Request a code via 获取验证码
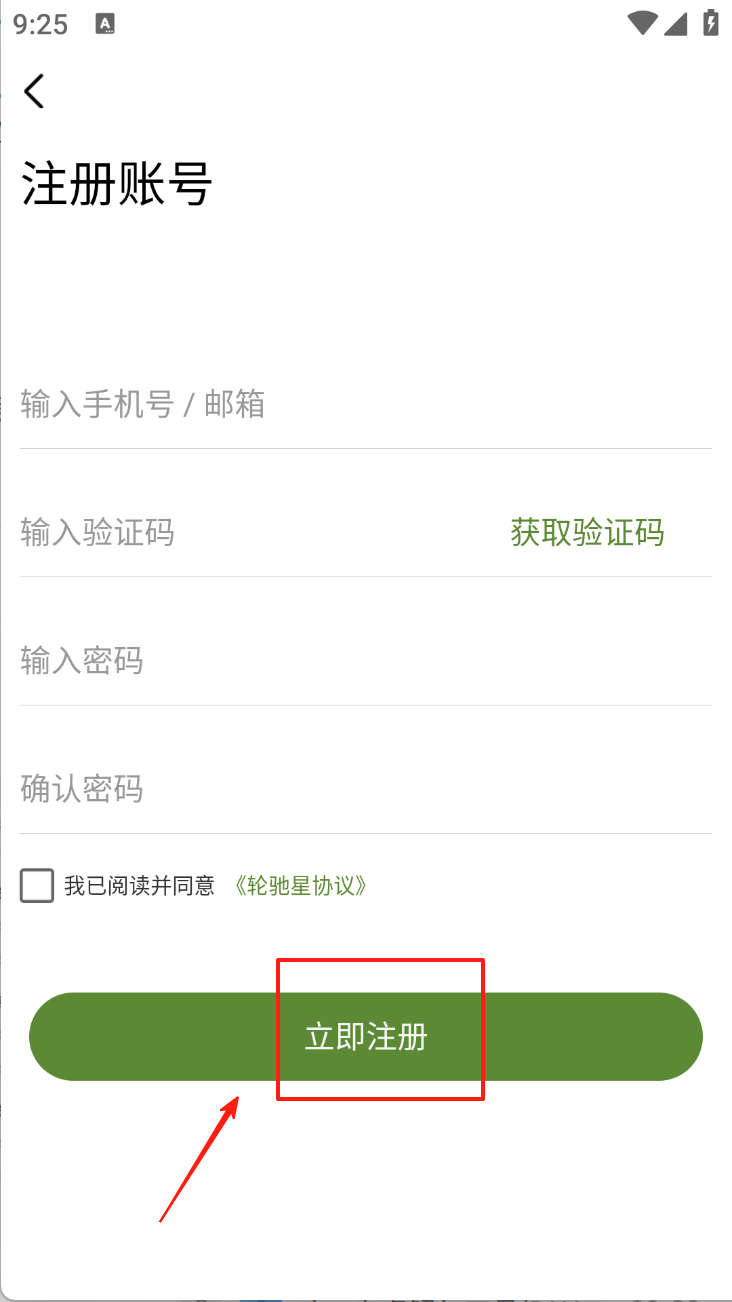Viewport: 732px width, 1302px height. point(587,533)
